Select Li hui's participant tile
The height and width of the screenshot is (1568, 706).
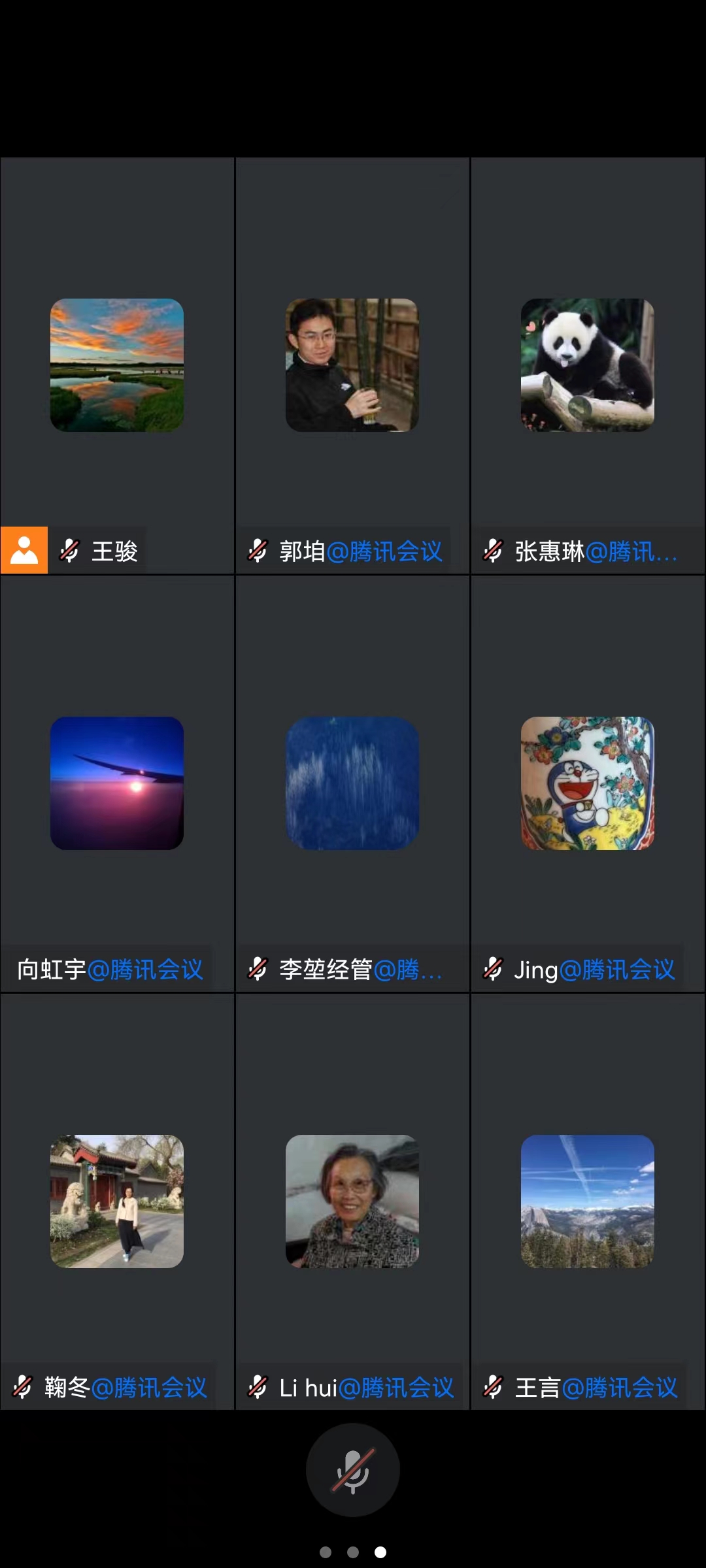tap(352, 1201)
